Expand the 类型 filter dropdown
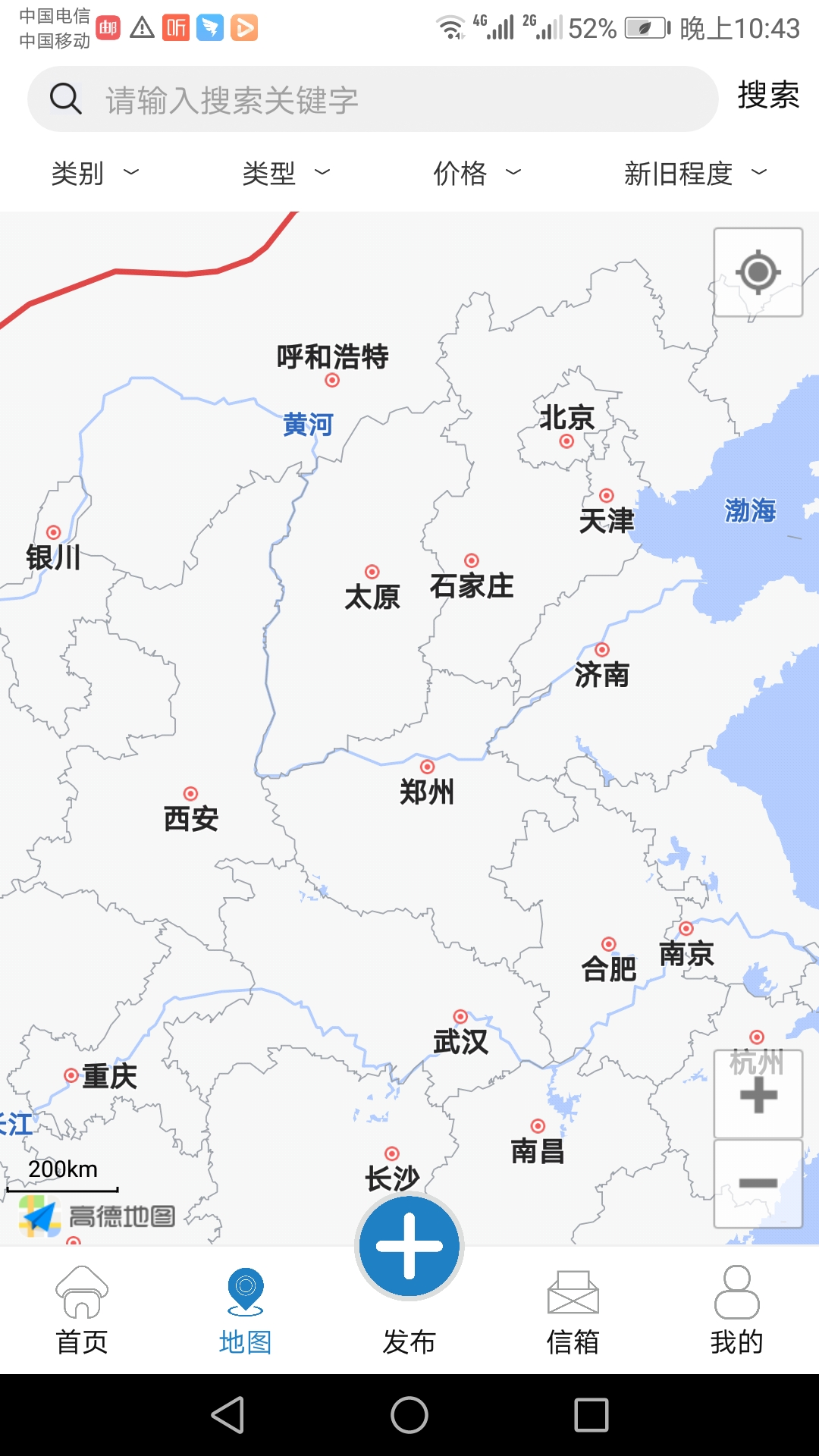819x1456 pixels. [x=286, y=173]
